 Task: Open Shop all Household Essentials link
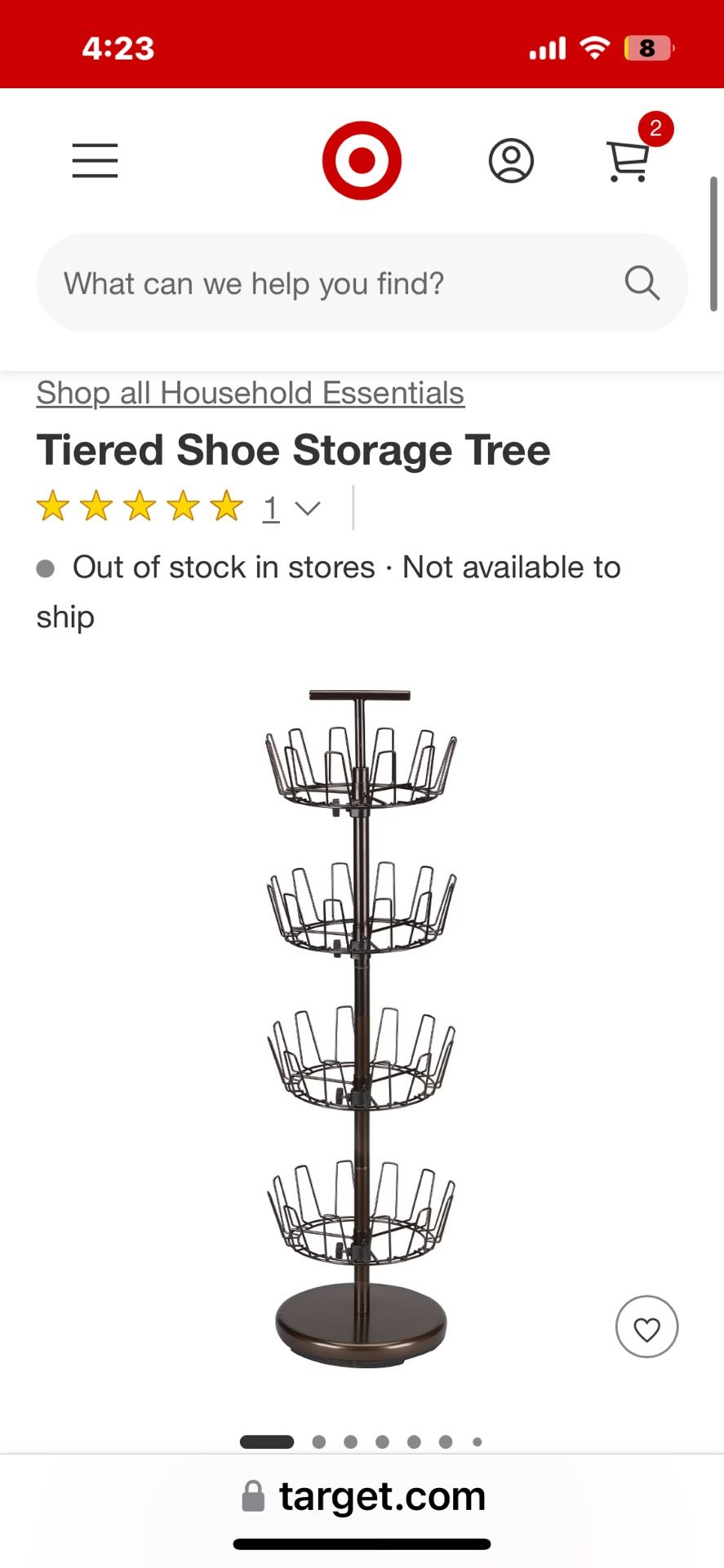point(250,393)
